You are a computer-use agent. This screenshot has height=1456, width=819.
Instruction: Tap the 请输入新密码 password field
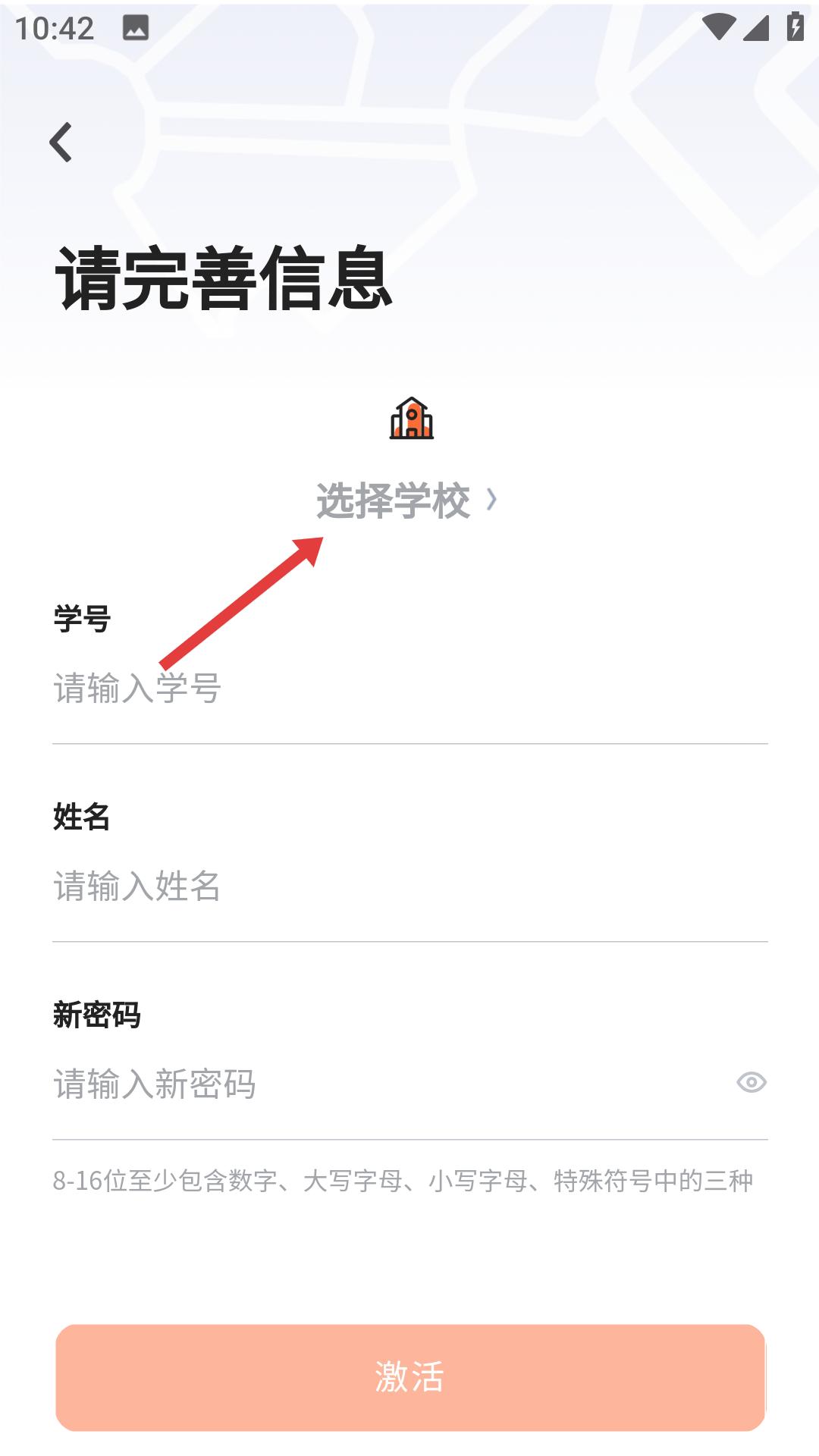[379, 1084]
